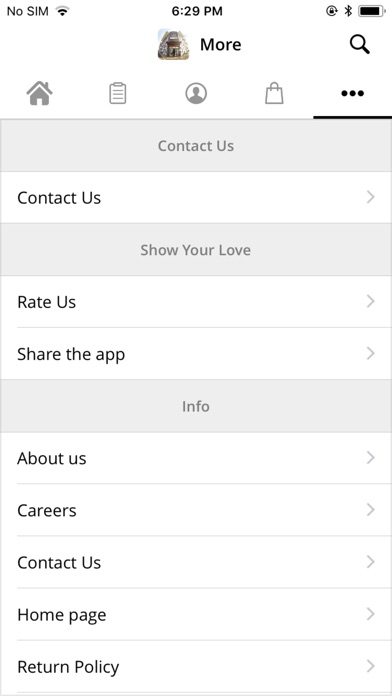Open the search magnifier icon

pos(359,45)
